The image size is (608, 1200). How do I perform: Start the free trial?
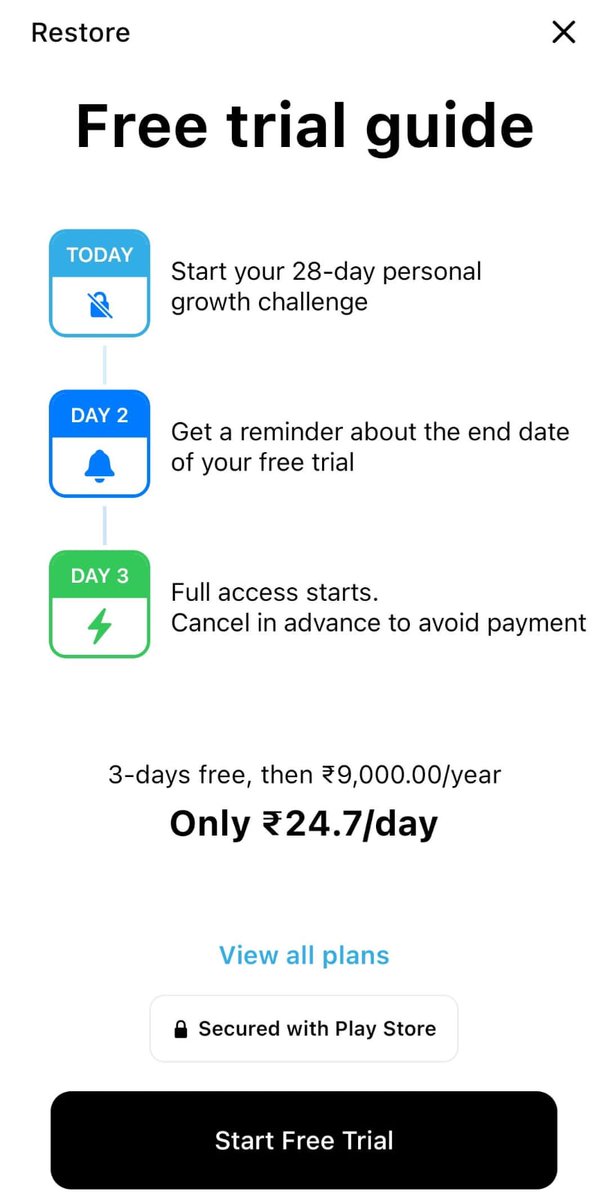coord(304,1140)
